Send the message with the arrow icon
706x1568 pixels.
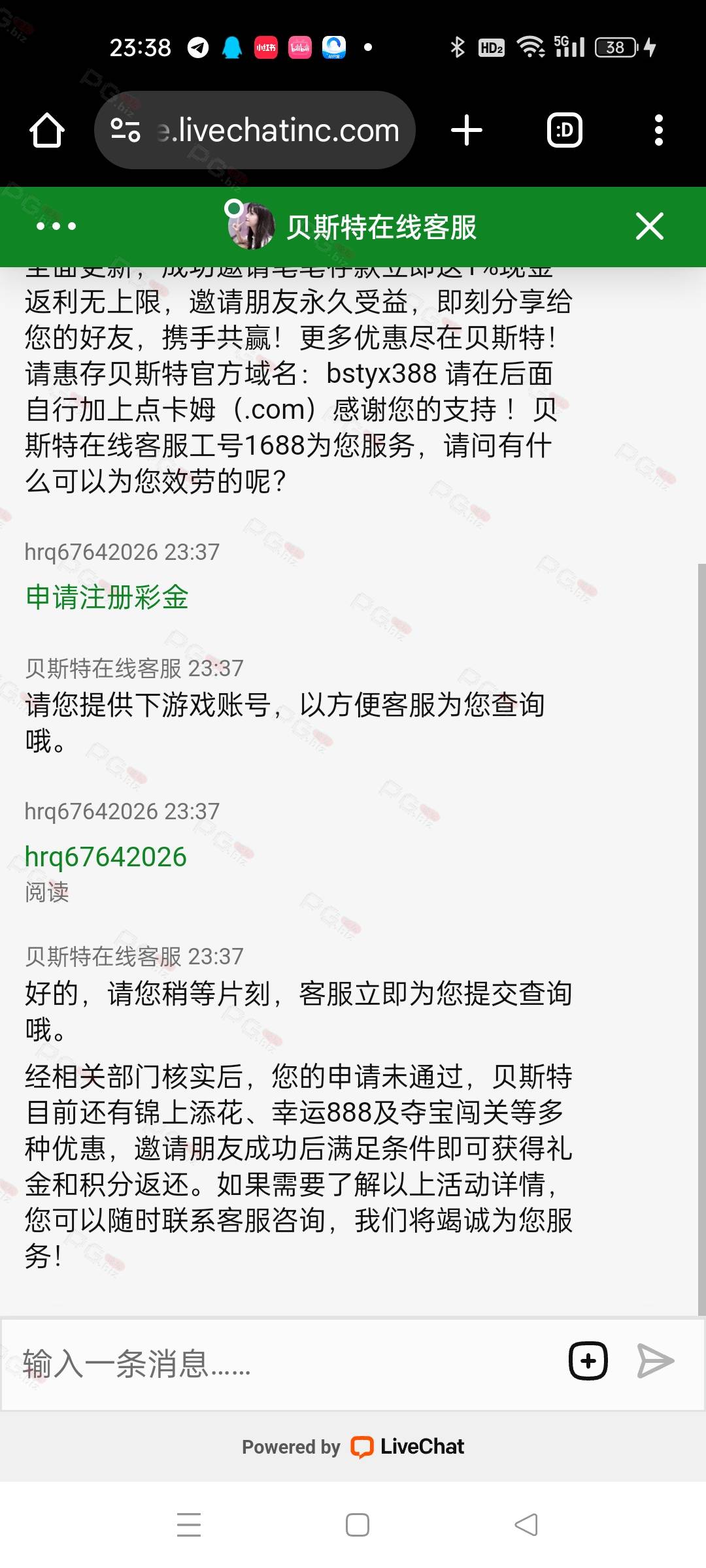(x=655, y=1361)
